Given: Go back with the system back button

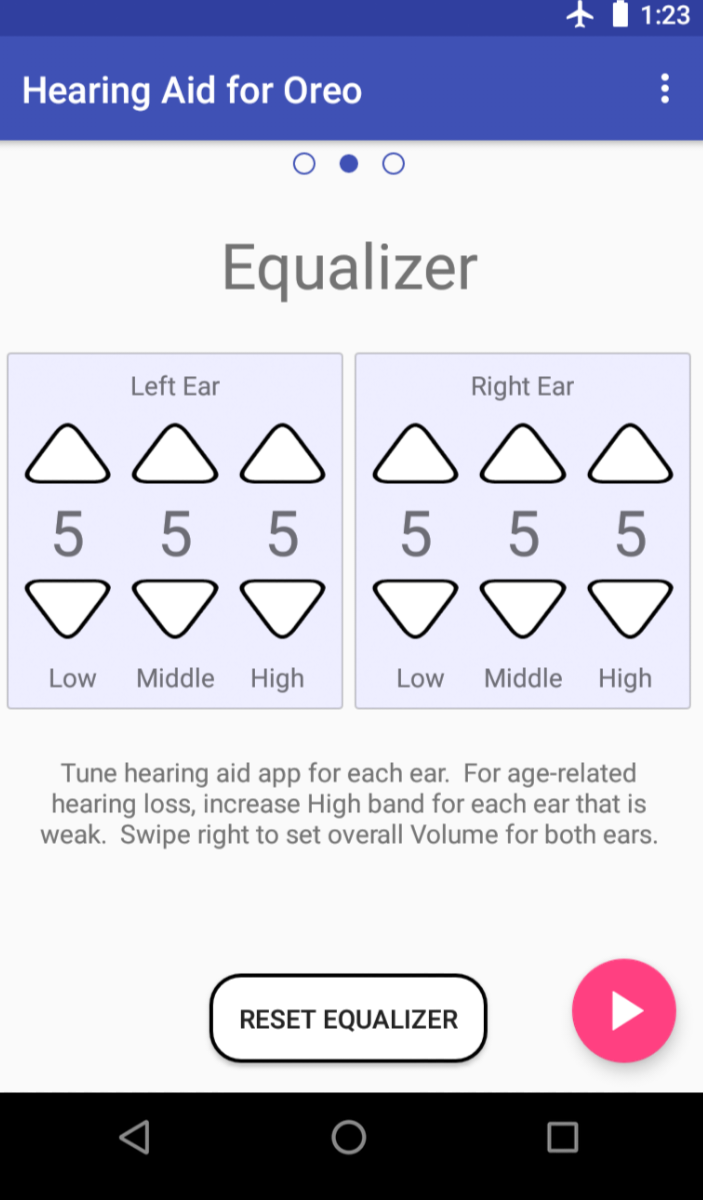Looking at the screenshot, I should click(x=134, y=1137).
